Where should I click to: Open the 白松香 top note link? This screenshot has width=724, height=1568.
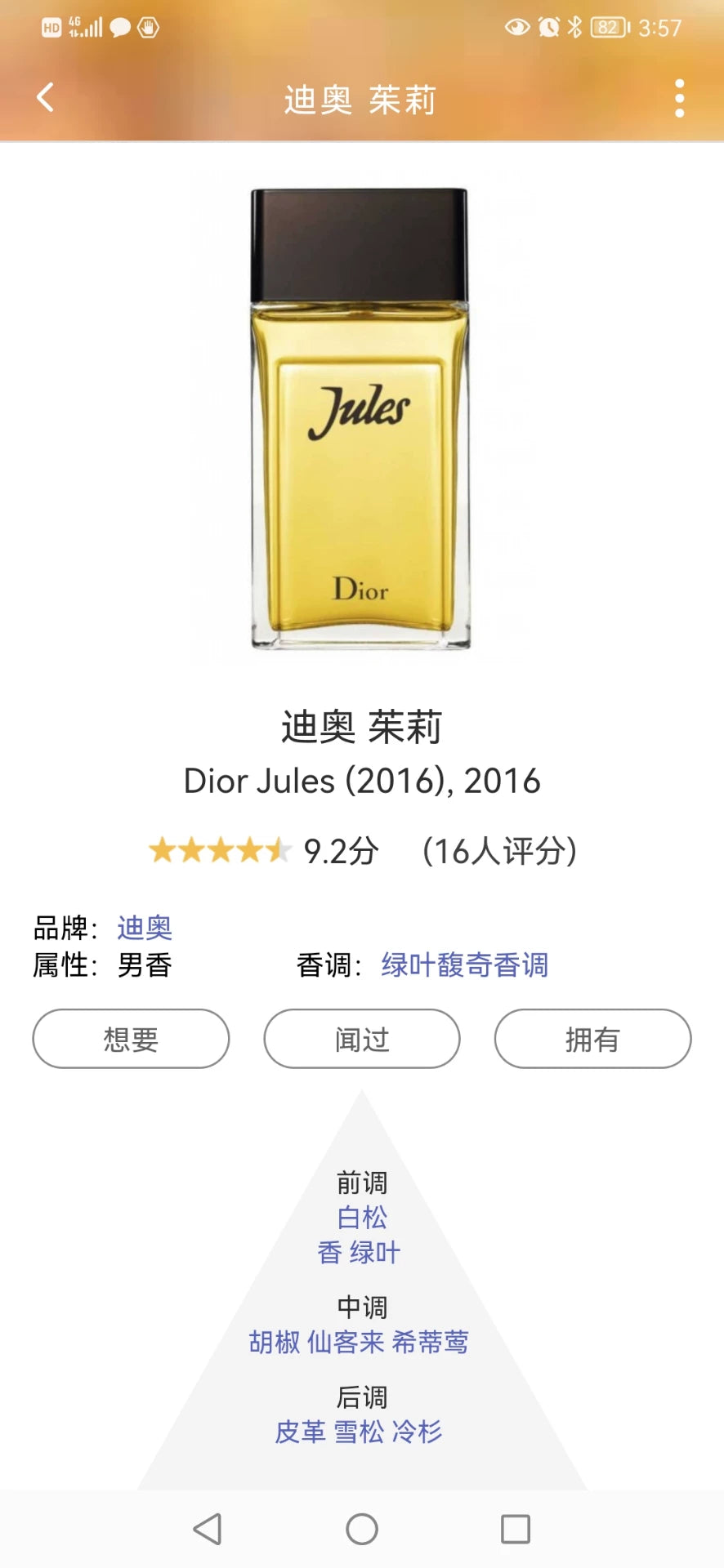362,1218
